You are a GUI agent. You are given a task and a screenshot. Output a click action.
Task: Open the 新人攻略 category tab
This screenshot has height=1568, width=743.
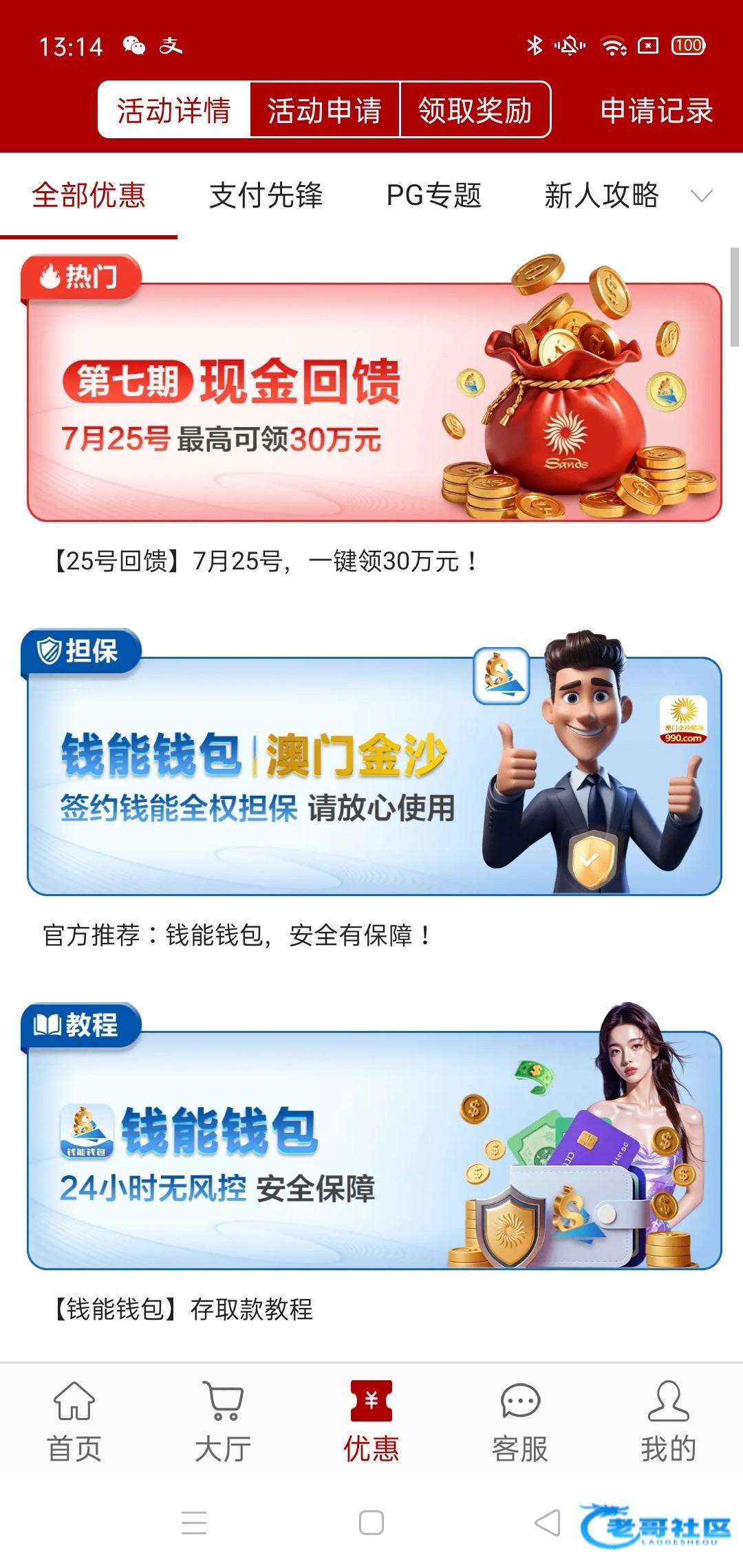(601, 195)
